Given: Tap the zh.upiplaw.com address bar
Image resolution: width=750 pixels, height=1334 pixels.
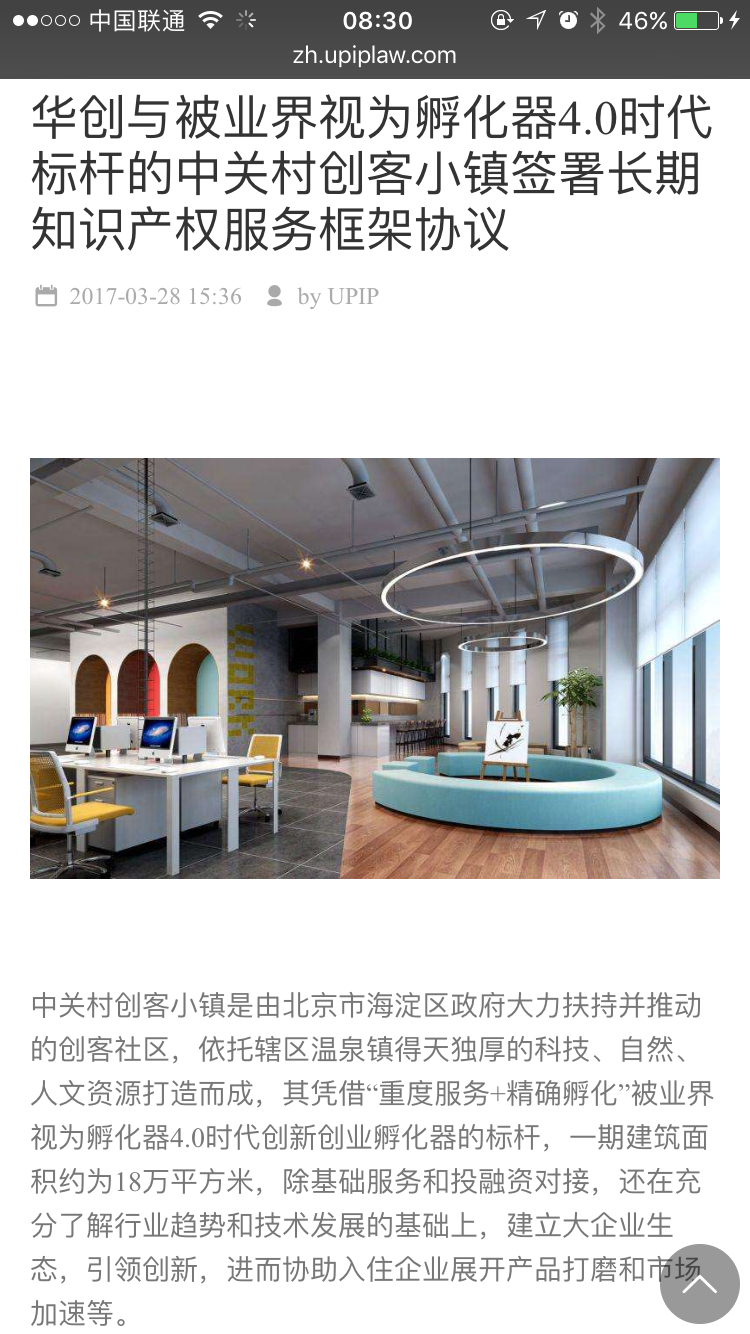Looking at the screenshot, I should tap(375, 56).
